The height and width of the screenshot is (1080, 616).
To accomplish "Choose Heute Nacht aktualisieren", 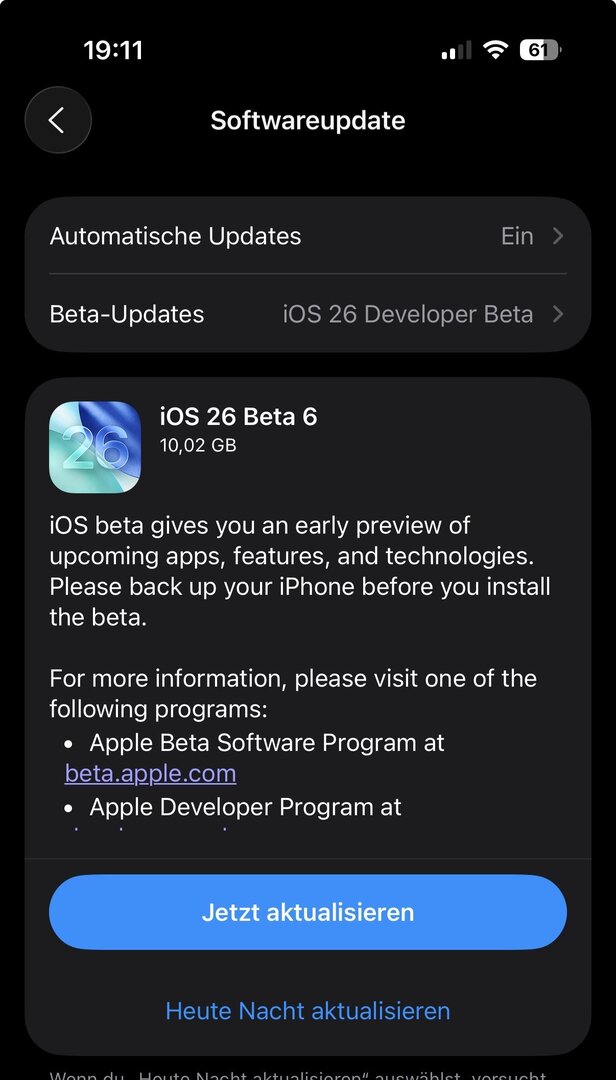I will pyautogui.click(x=307, y=1011).
